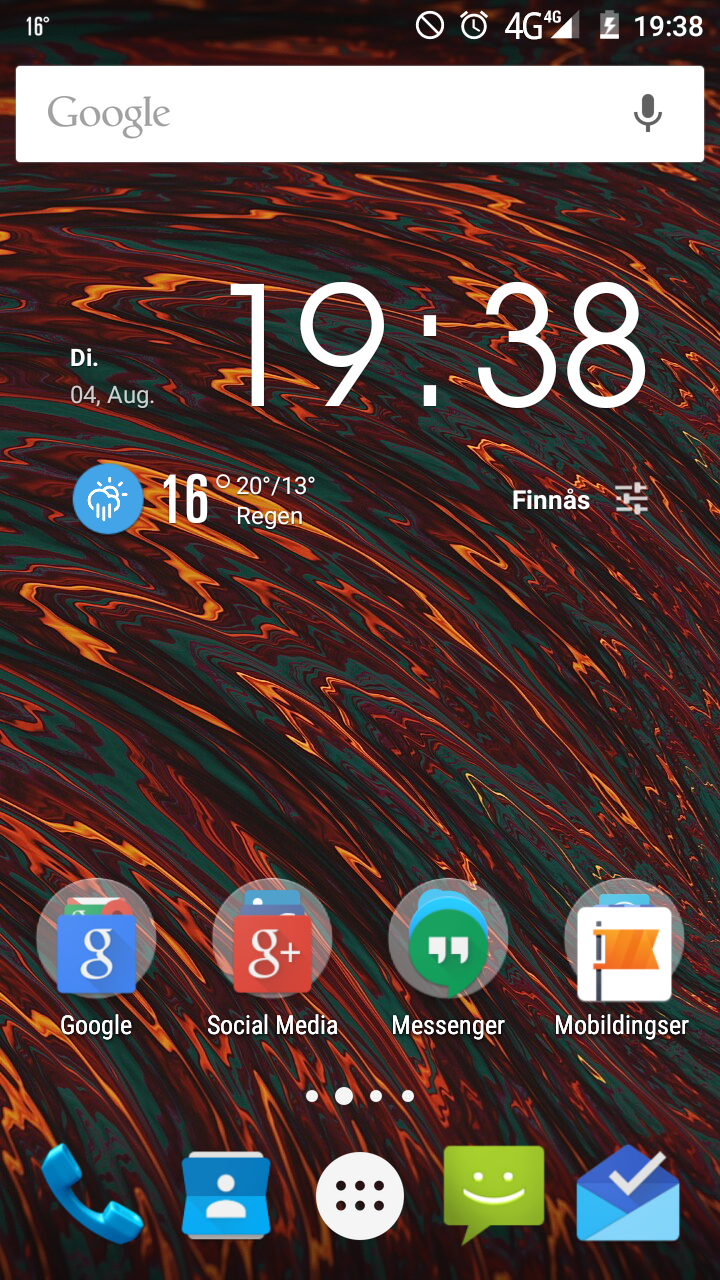Open the Social Media folder
The height and width of the screenshot is (1280, 720).
272,940
